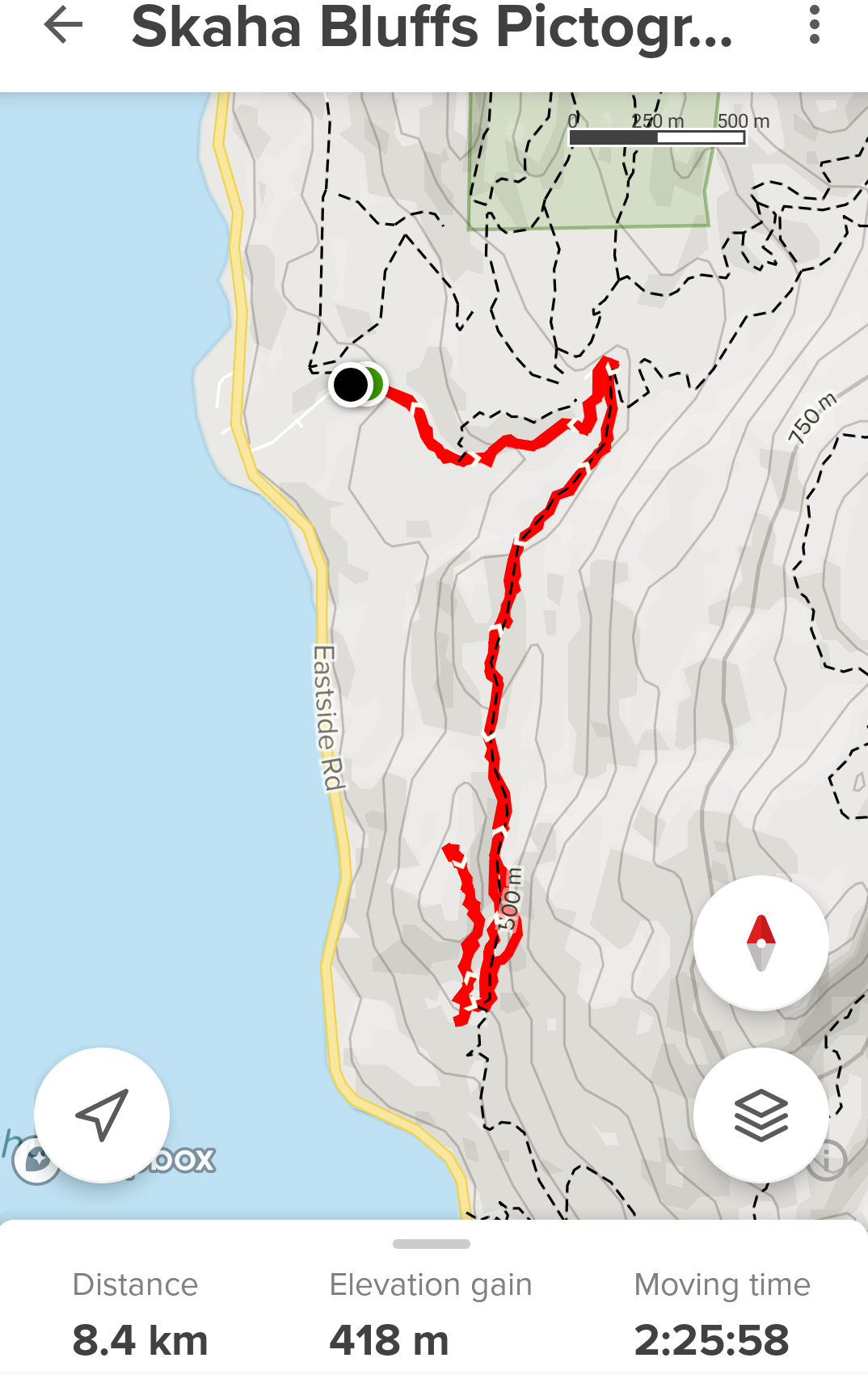Tap the compass to reset map orientation

761,943
